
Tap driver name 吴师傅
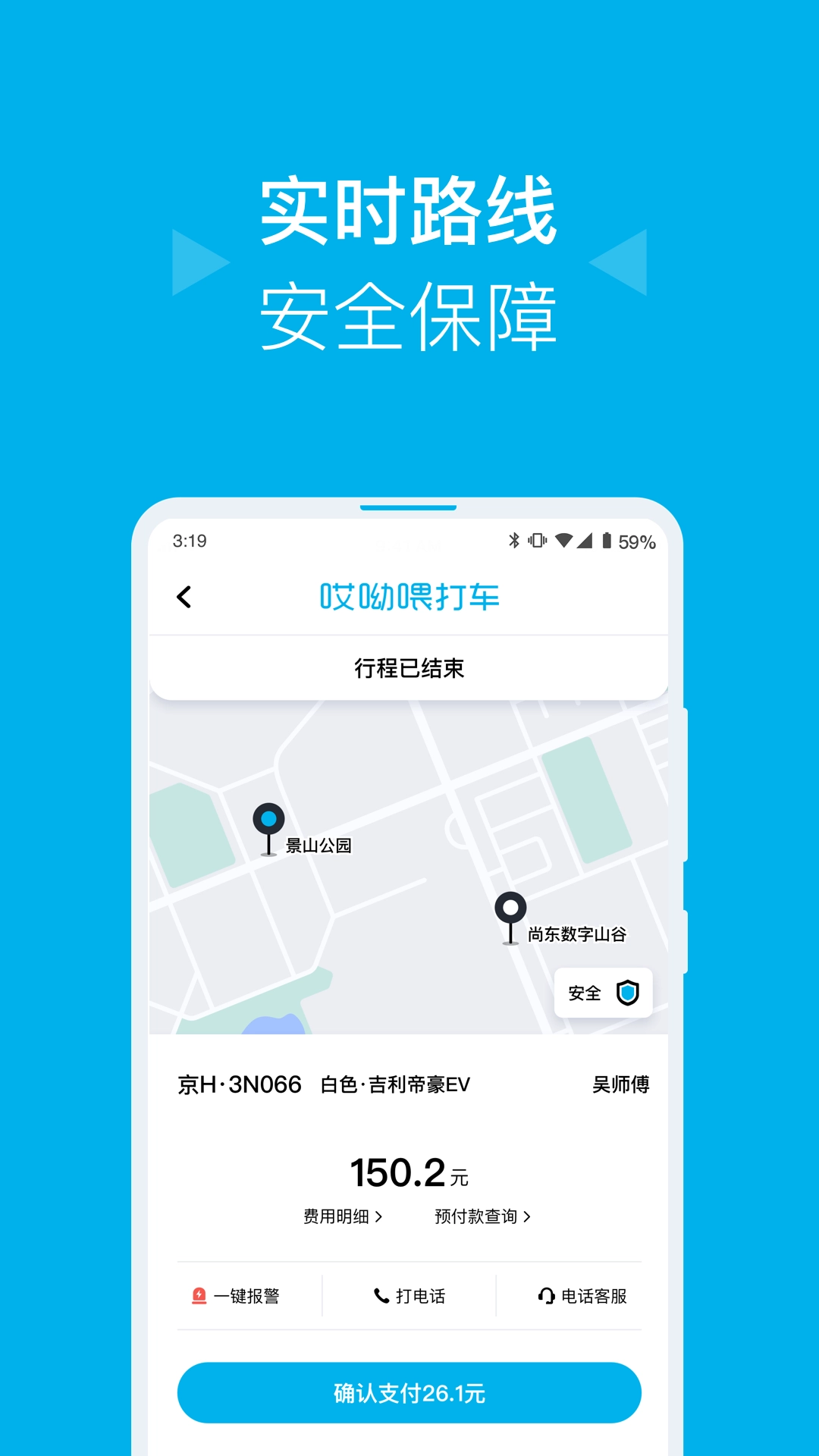(620, 1084)
